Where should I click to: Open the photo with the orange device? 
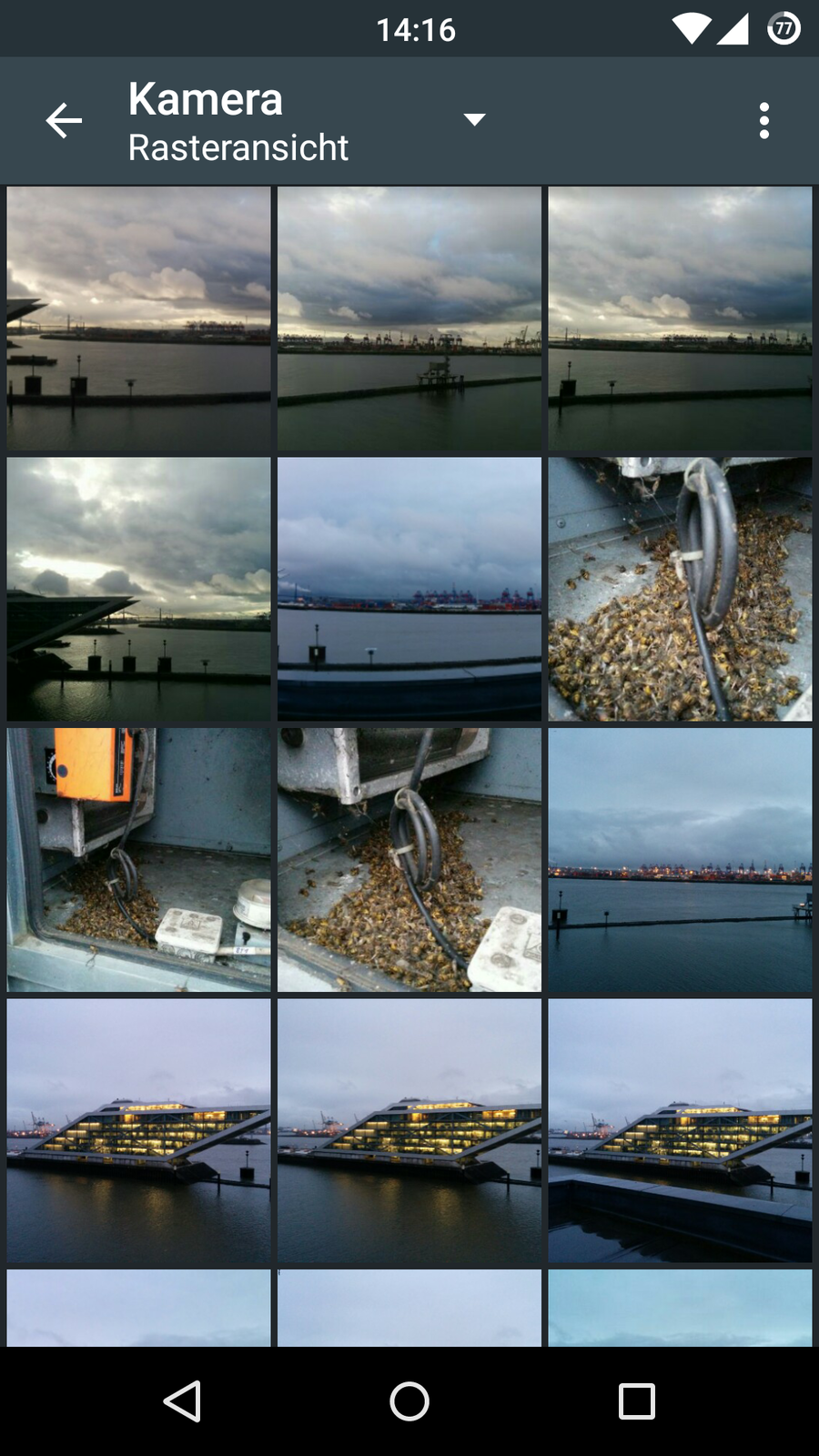(138, 859)
